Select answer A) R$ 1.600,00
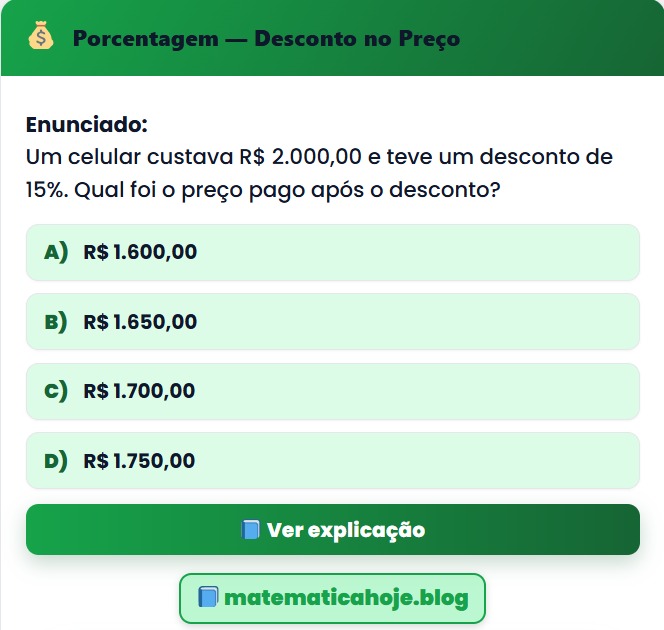The image size is (664, 630). (x=332, y=252)
